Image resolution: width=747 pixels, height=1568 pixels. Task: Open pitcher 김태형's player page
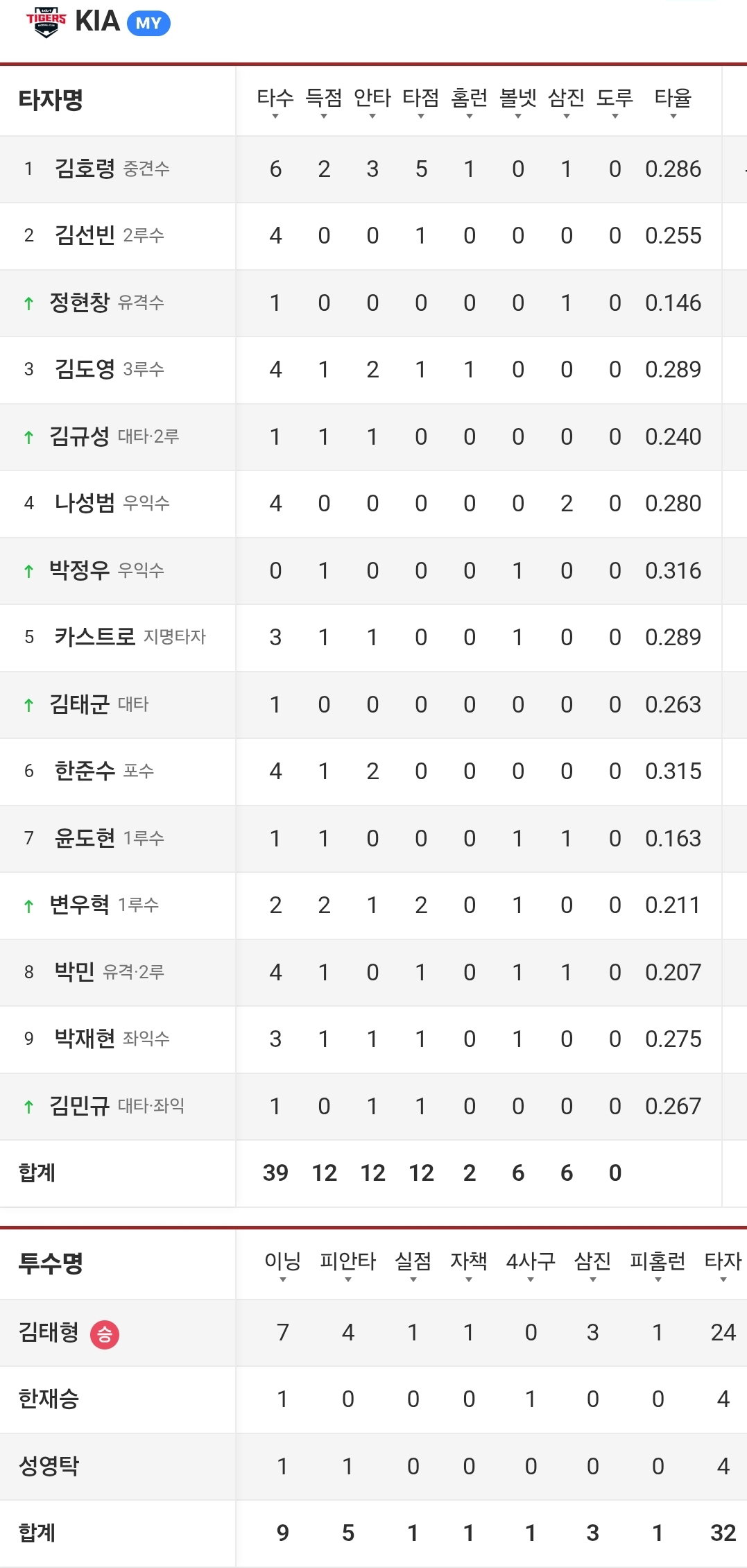pos(49,1332)
